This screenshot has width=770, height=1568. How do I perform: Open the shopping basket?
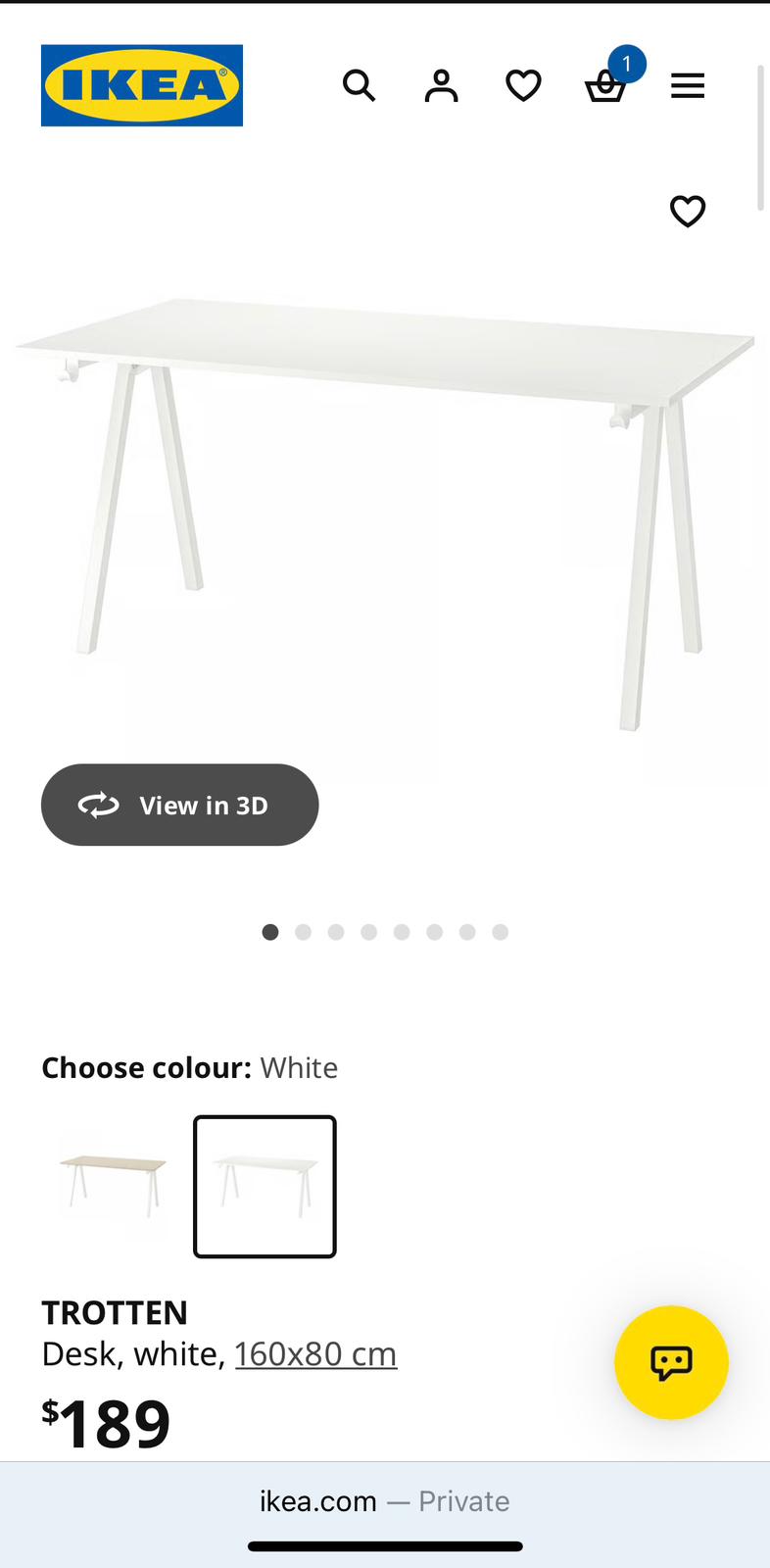tap(605, 86)
